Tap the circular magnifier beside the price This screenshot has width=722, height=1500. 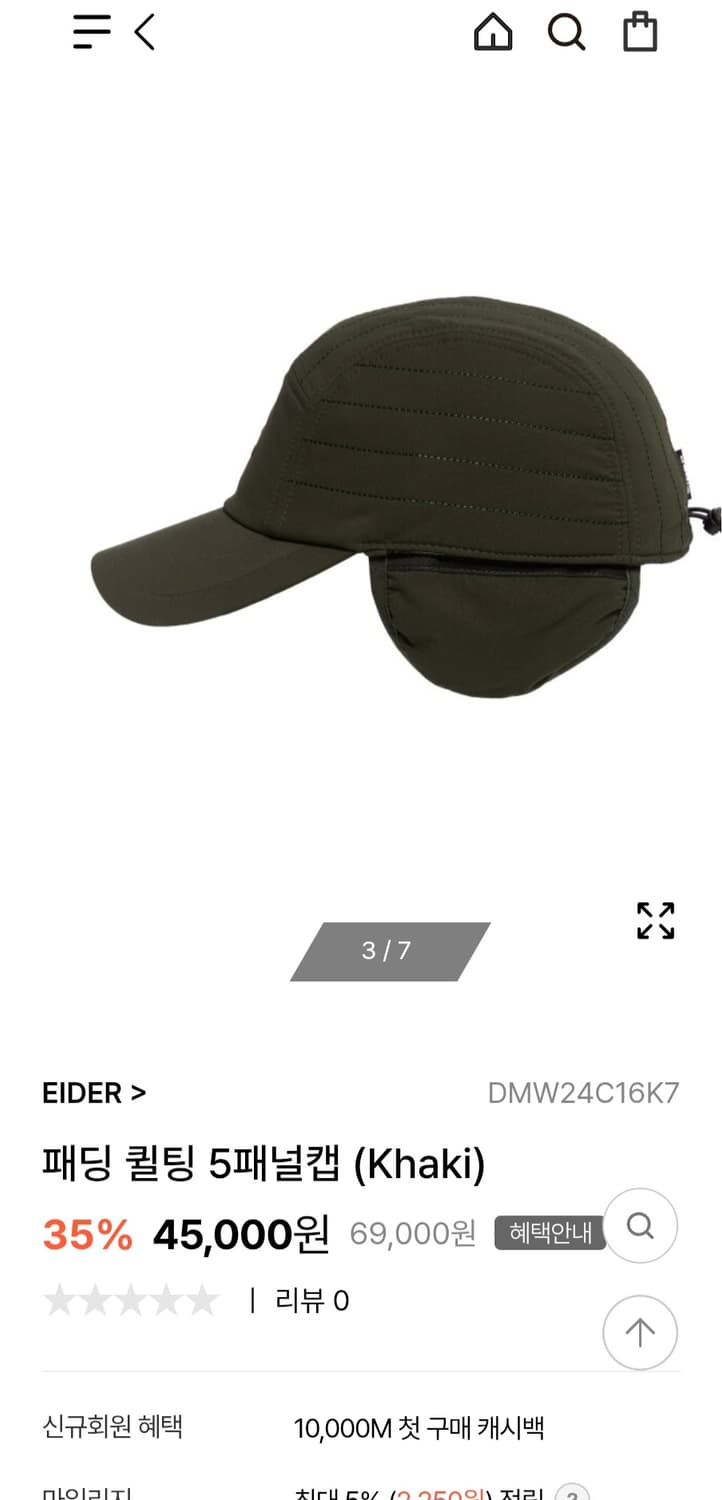(640, 1226)
